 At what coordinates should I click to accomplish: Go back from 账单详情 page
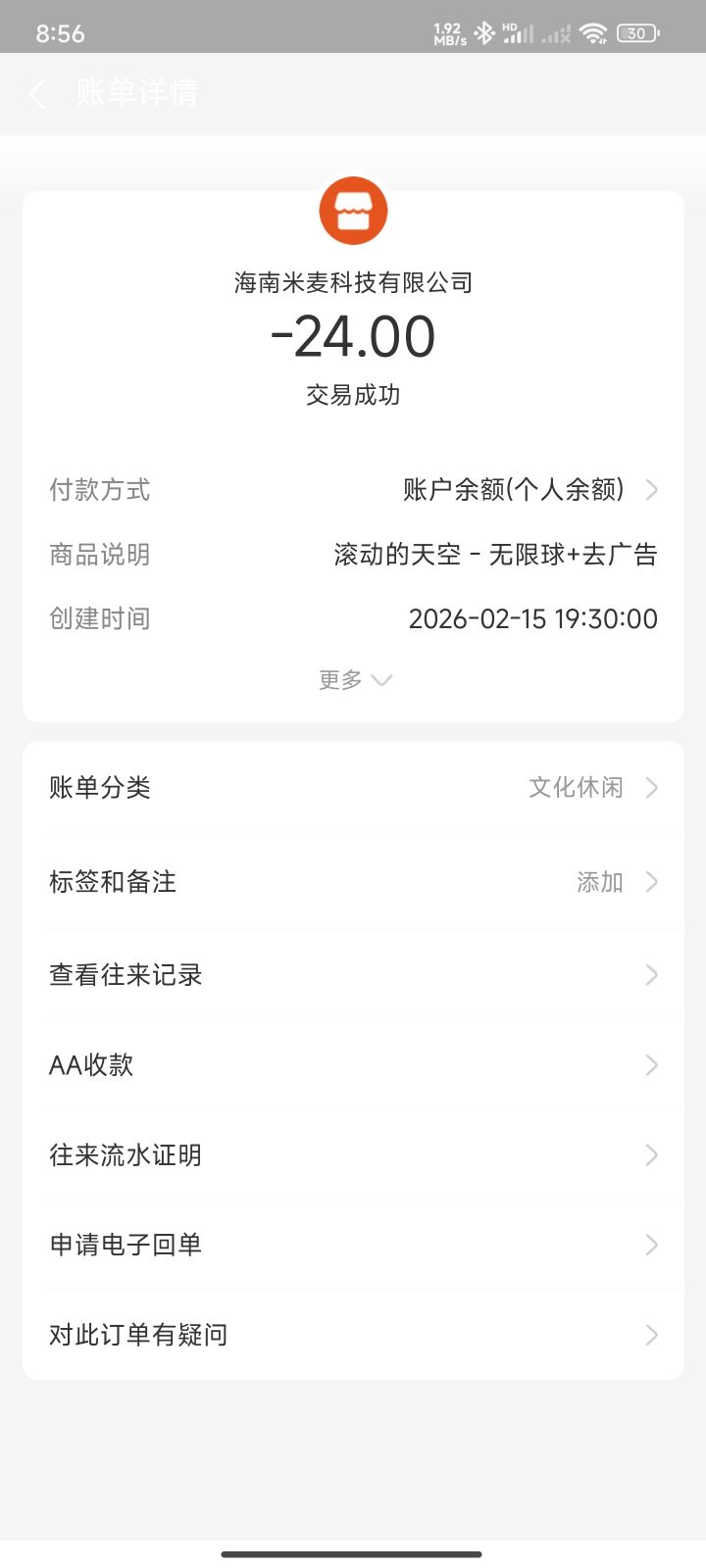pyautogui.click(x=37, y=94)
